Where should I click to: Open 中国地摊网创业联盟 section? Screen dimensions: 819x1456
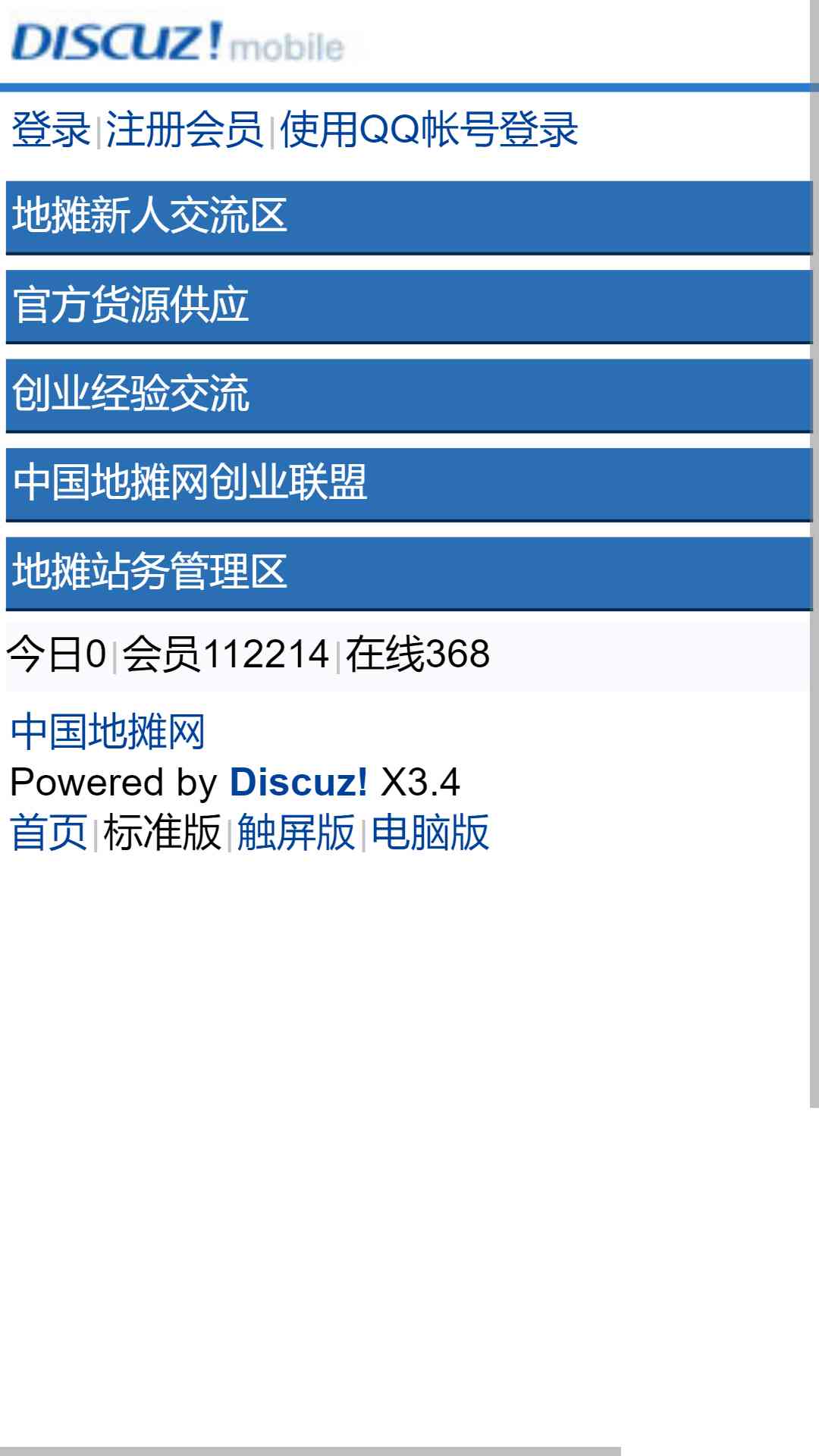190,482
